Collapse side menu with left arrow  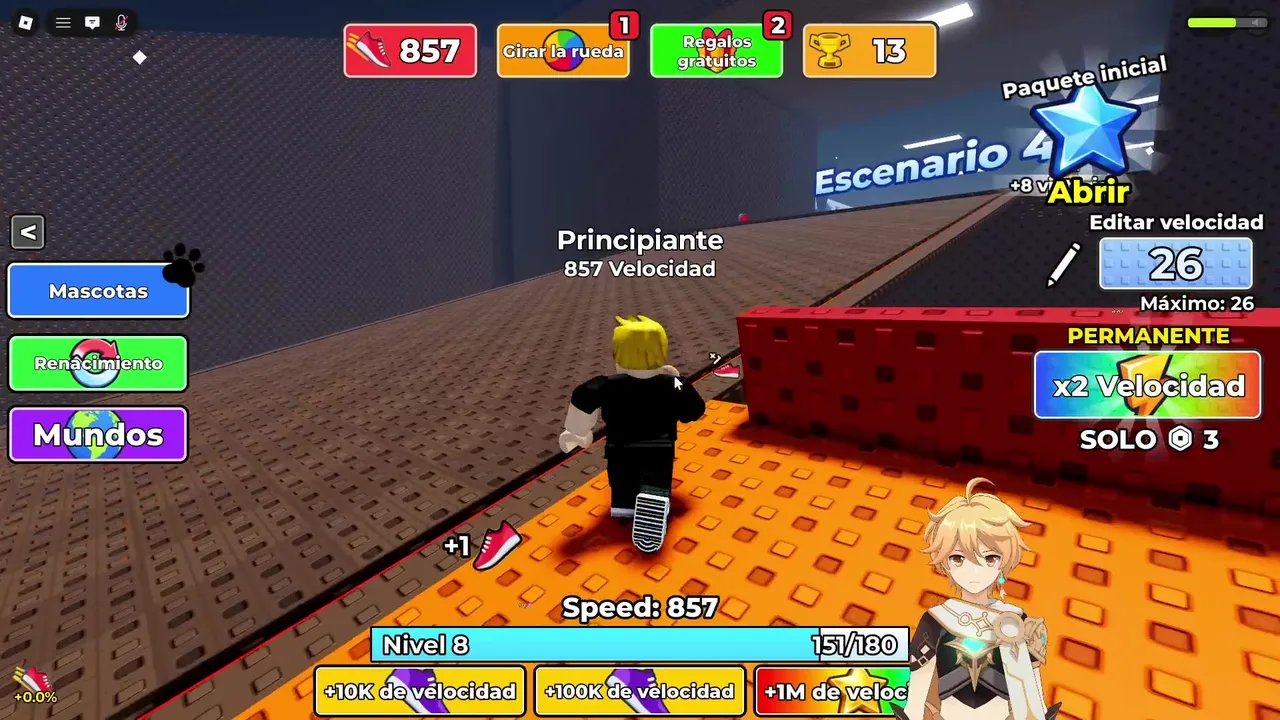(x=28, y=233)
